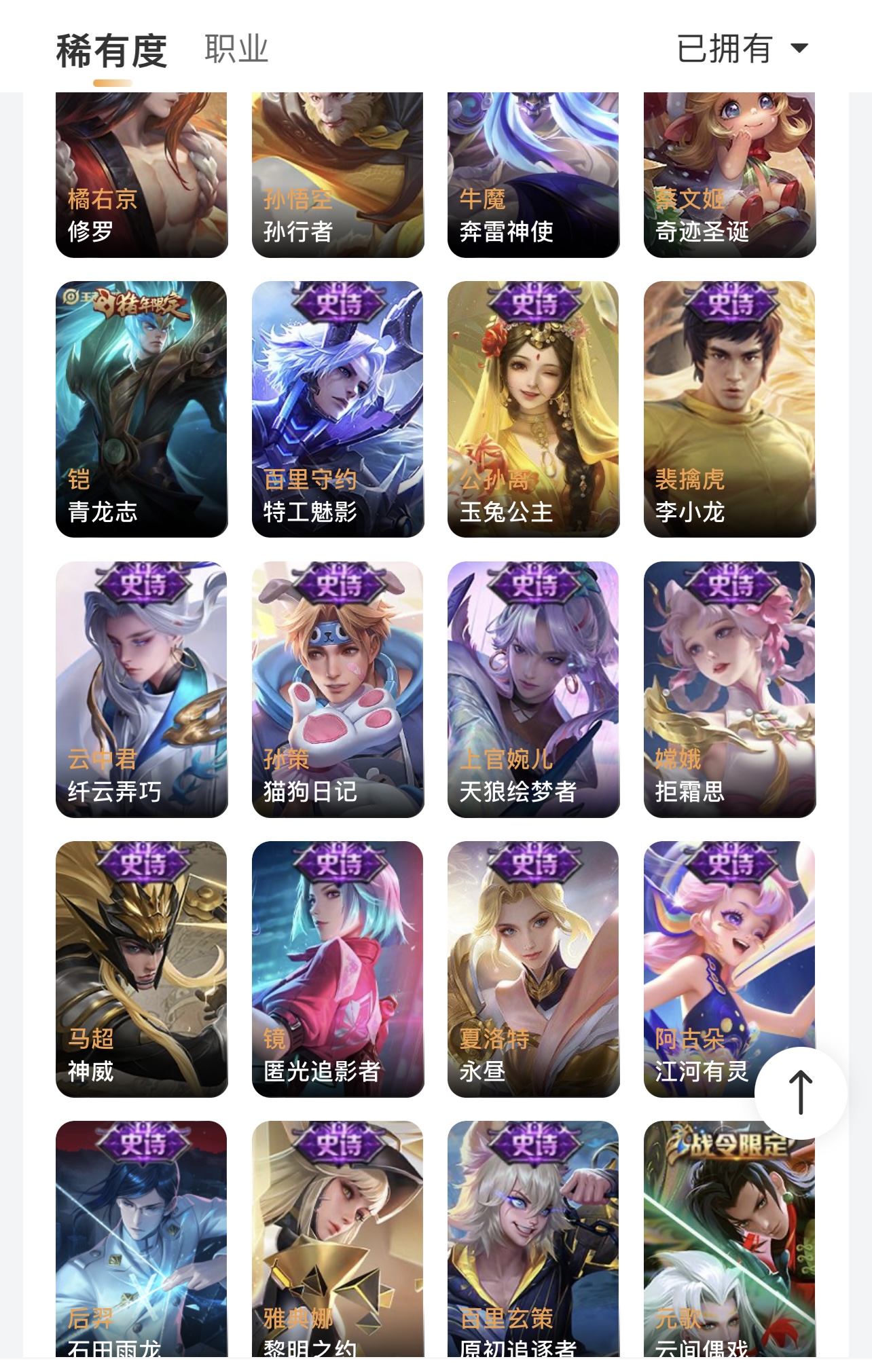Open 云中君 纤云弄巧 skin
This screenshot has width=872, height=1372.
(141, 689)
